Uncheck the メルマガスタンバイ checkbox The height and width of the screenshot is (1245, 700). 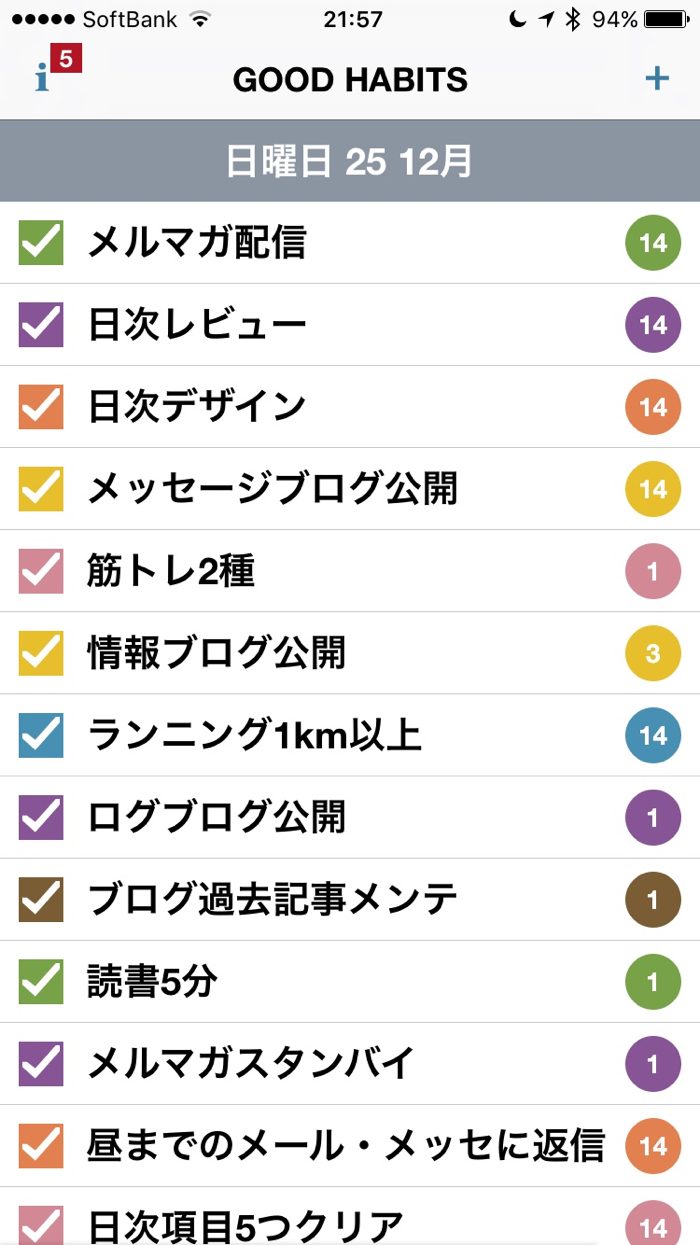pos(41,1063)
